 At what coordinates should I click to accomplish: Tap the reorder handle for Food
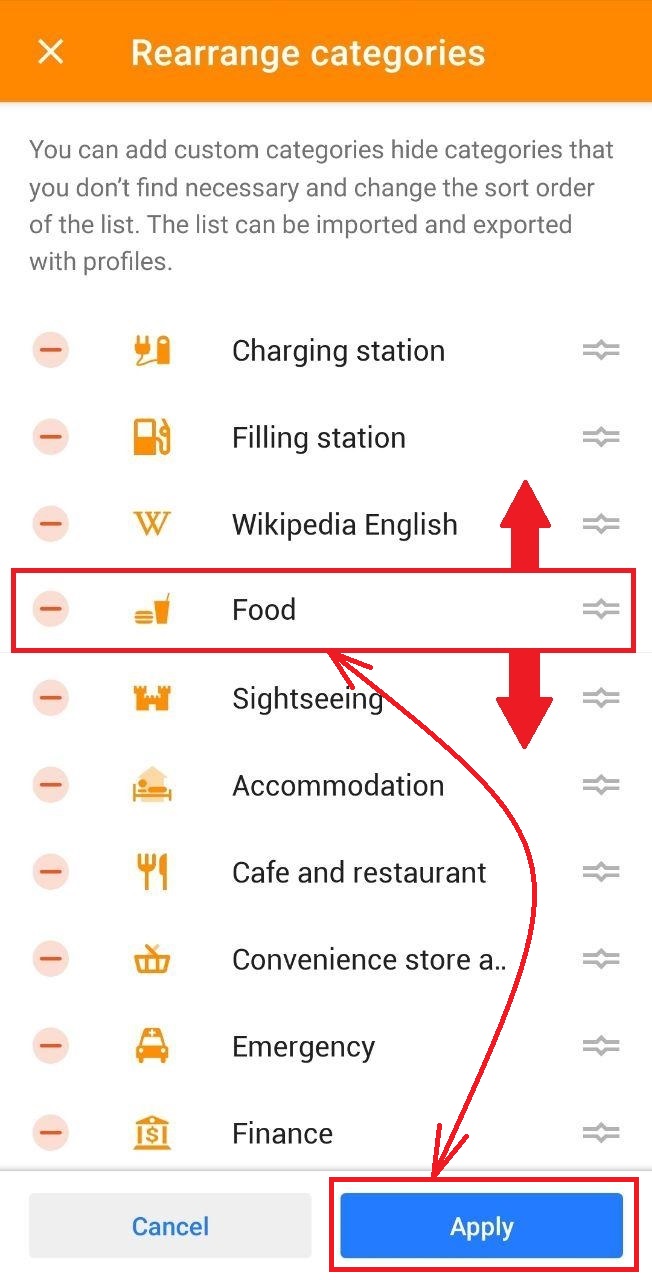pos(601,609)
